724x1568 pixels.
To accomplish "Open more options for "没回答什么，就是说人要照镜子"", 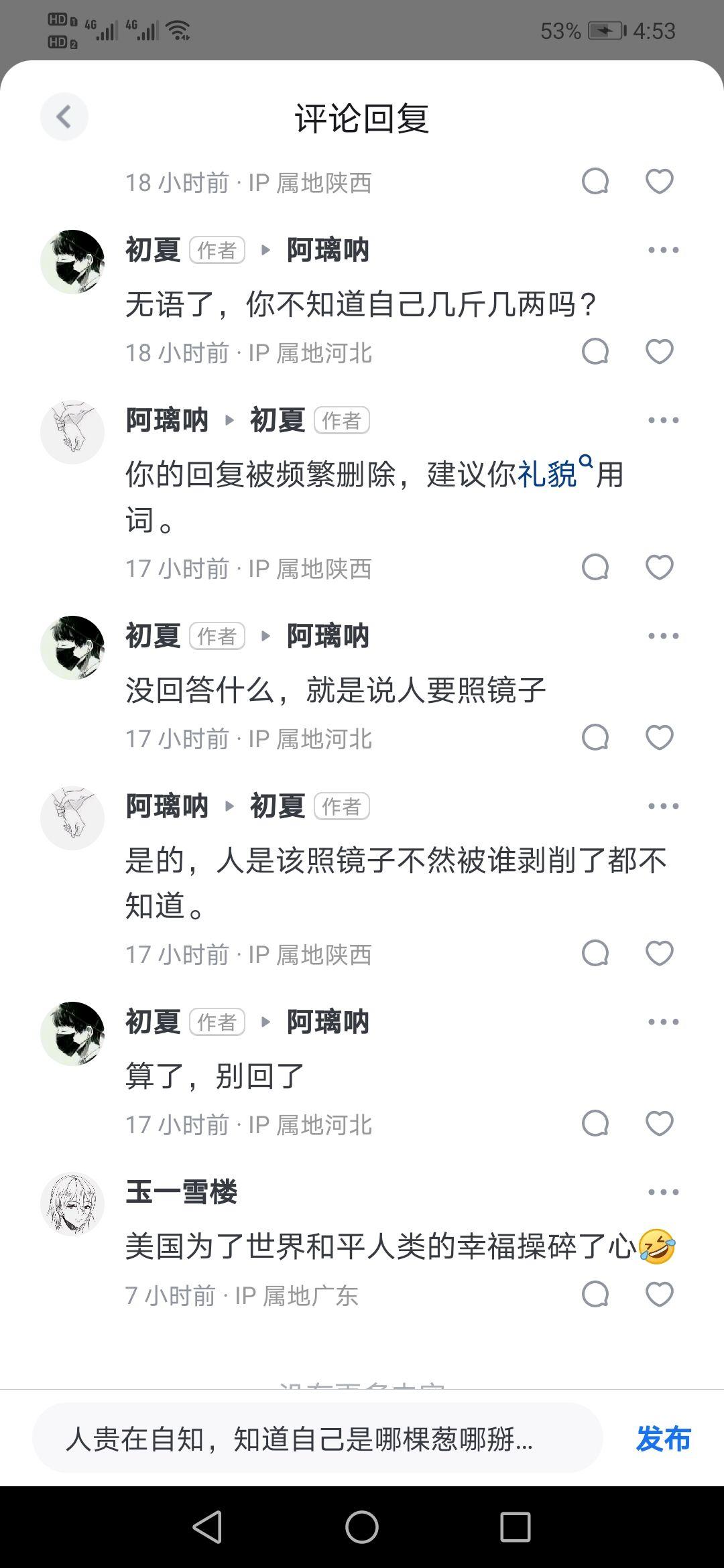I will coord(663,636).
